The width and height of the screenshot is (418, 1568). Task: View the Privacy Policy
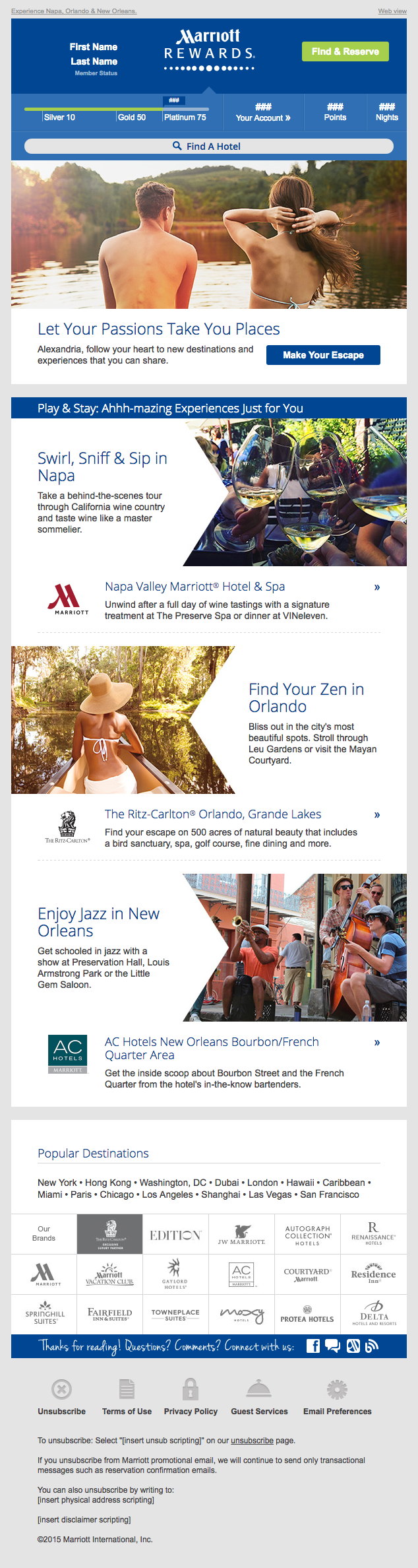191,1412
